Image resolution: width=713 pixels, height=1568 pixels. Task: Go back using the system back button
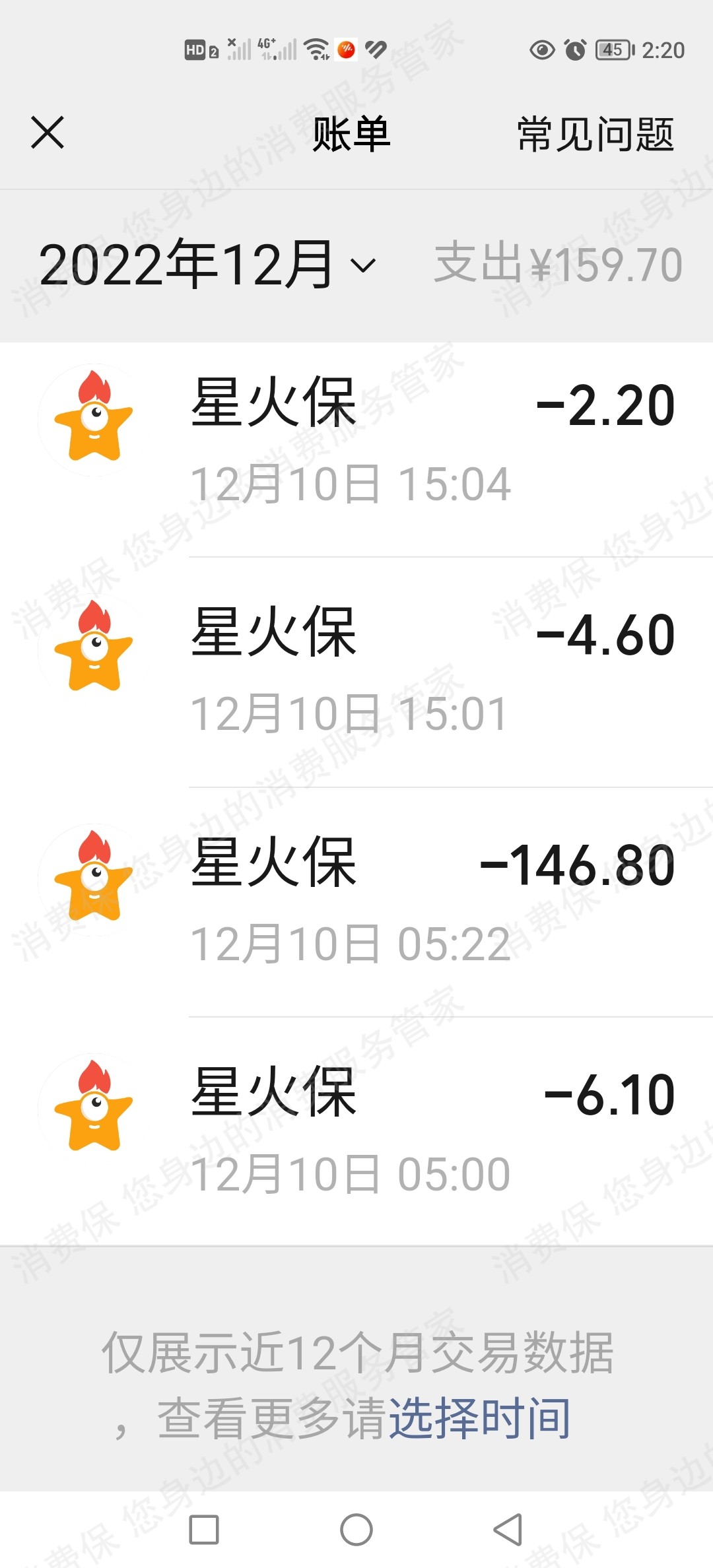click(x=508, y=1530)
